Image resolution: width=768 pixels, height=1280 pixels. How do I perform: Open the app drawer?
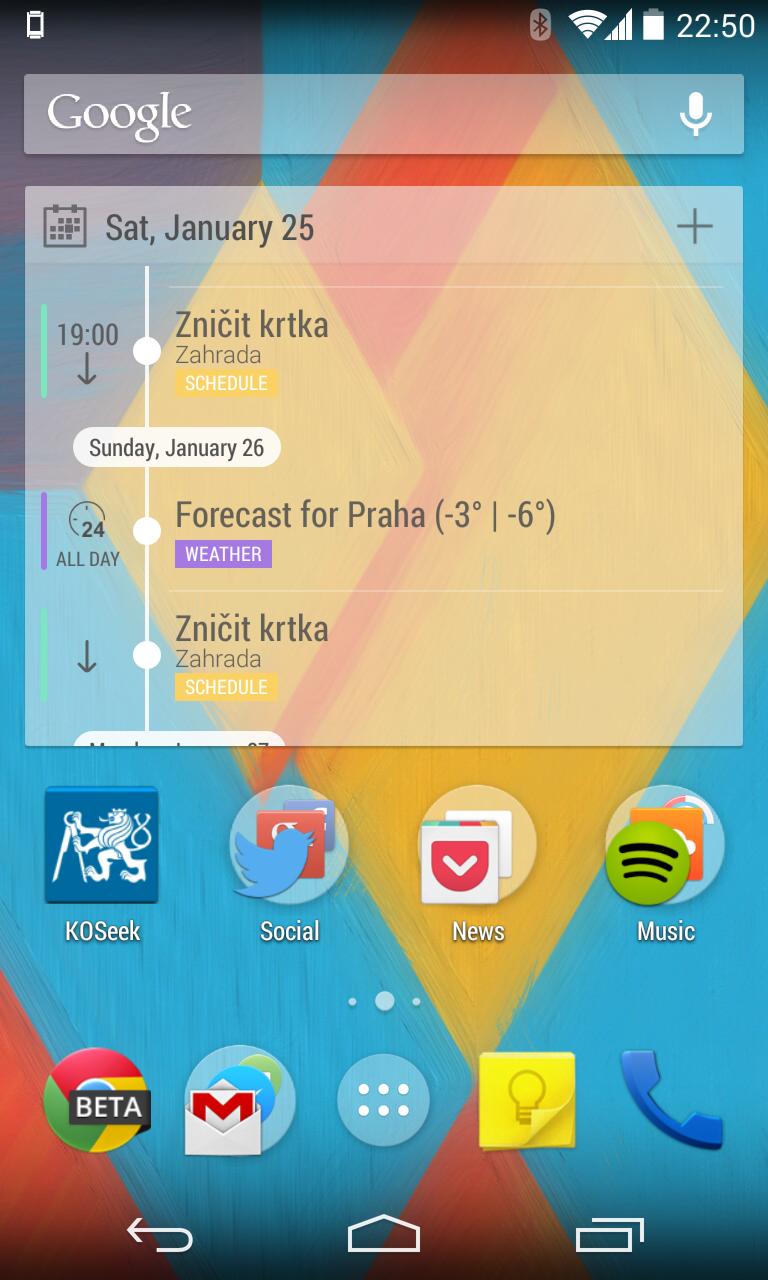point(384,1100)
